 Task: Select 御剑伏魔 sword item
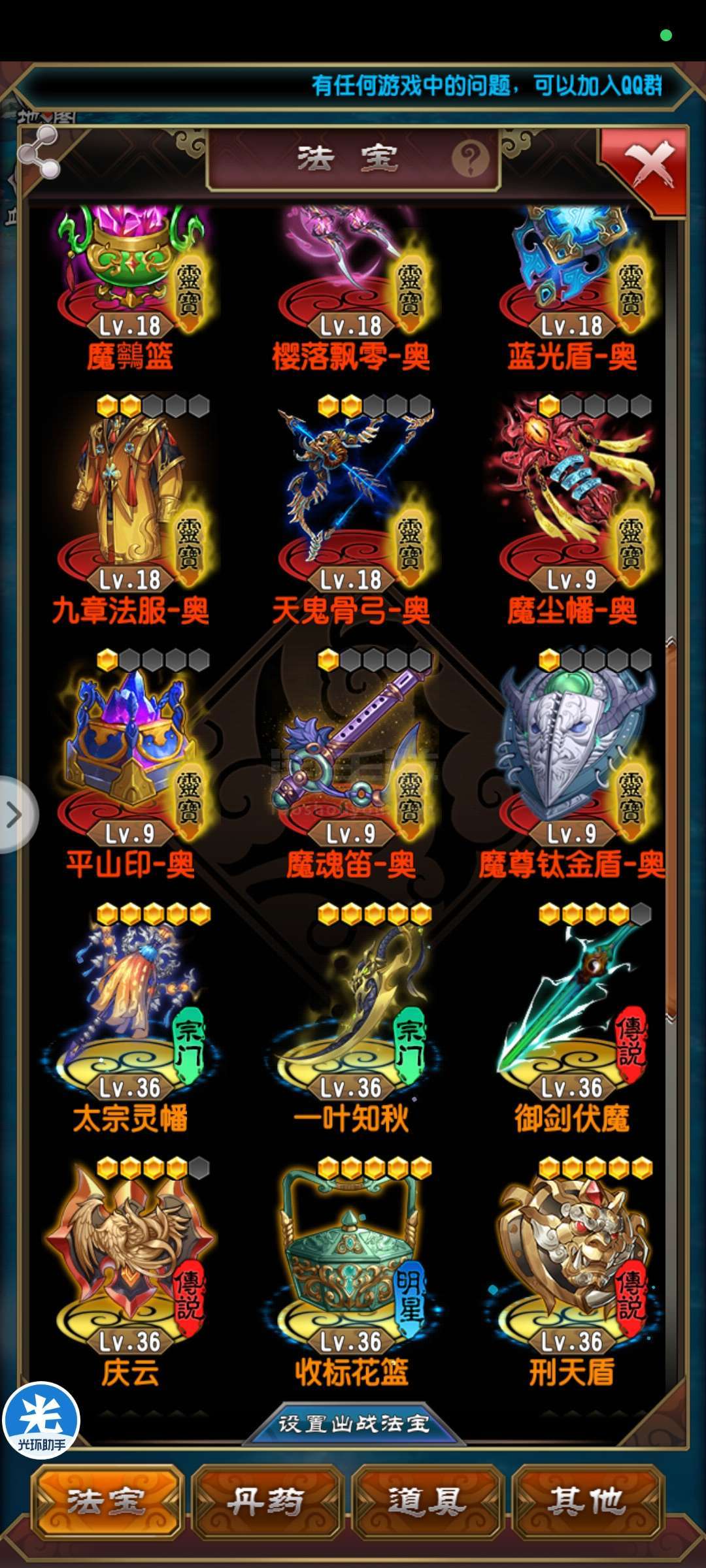tap(573, 1006)
